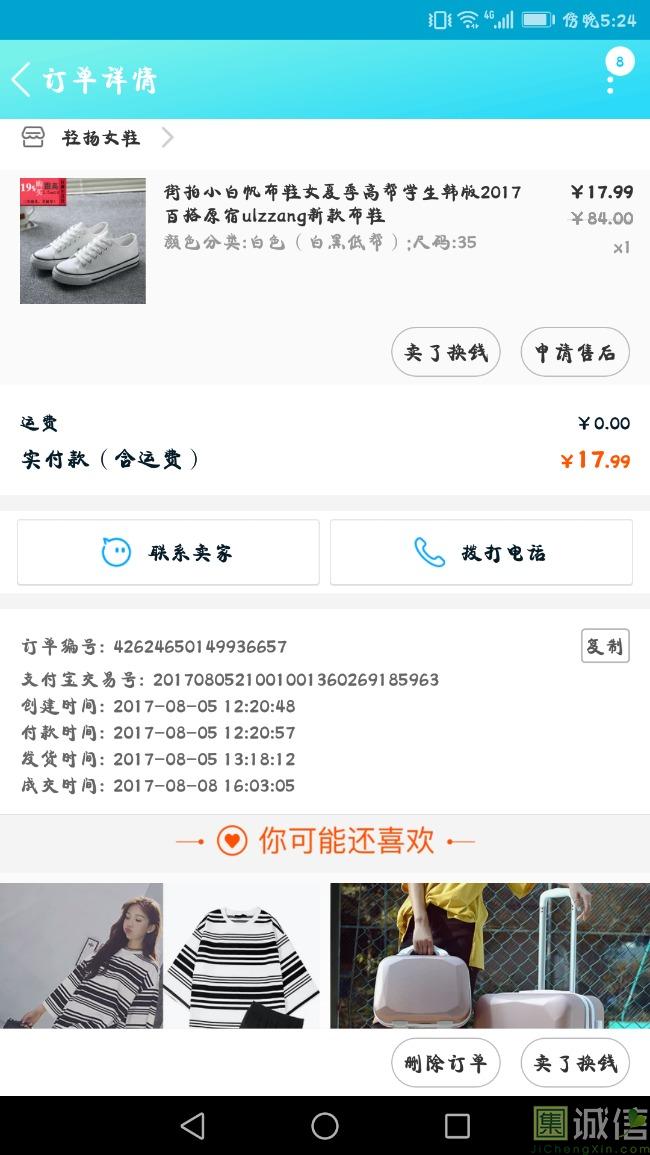The image size is (650, 1155).
Task: Call the seller via 拨打电话
Action: pos(481,552)
